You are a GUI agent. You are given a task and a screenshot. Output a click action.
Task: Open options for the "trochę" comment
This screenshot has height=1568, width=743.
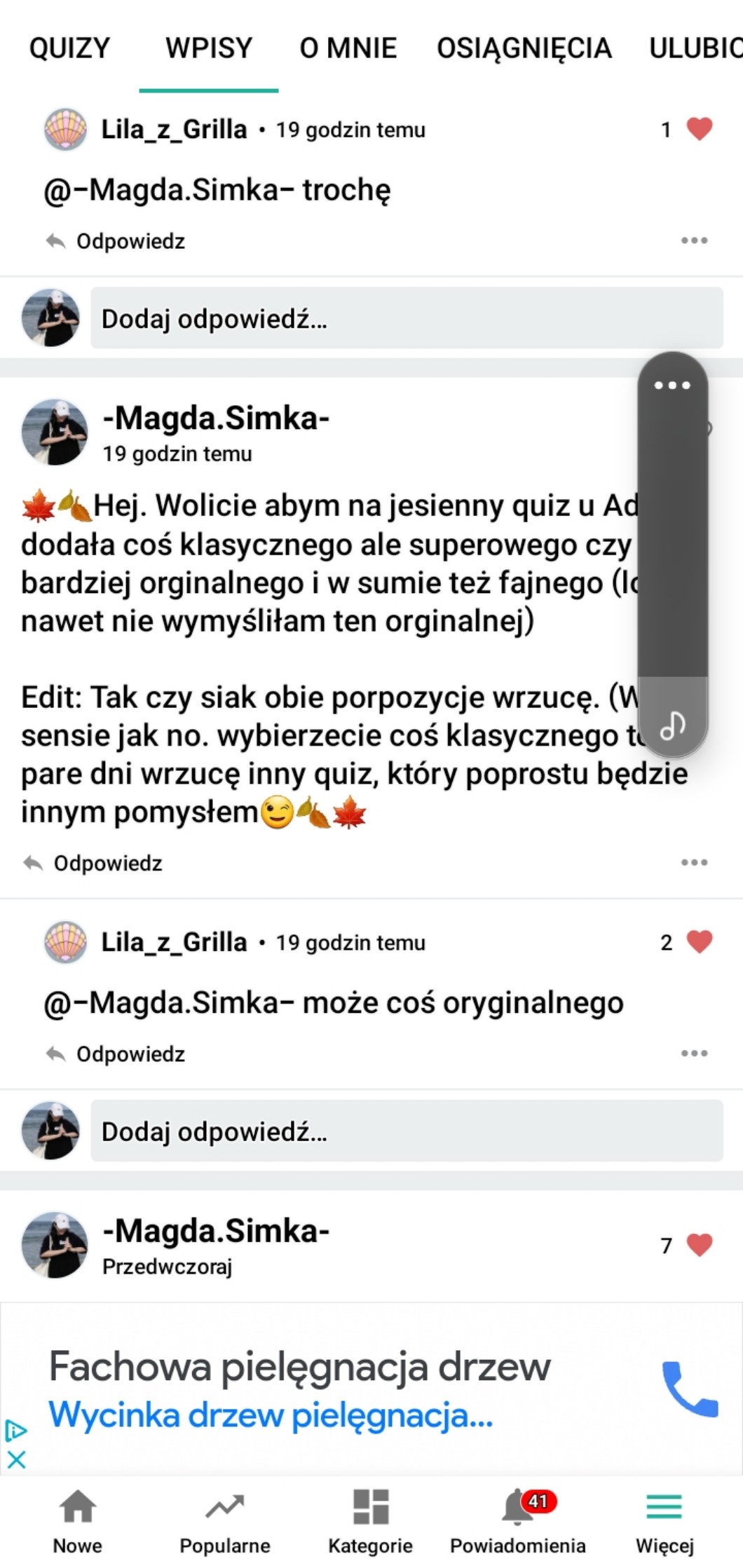(x=694, y=241)
